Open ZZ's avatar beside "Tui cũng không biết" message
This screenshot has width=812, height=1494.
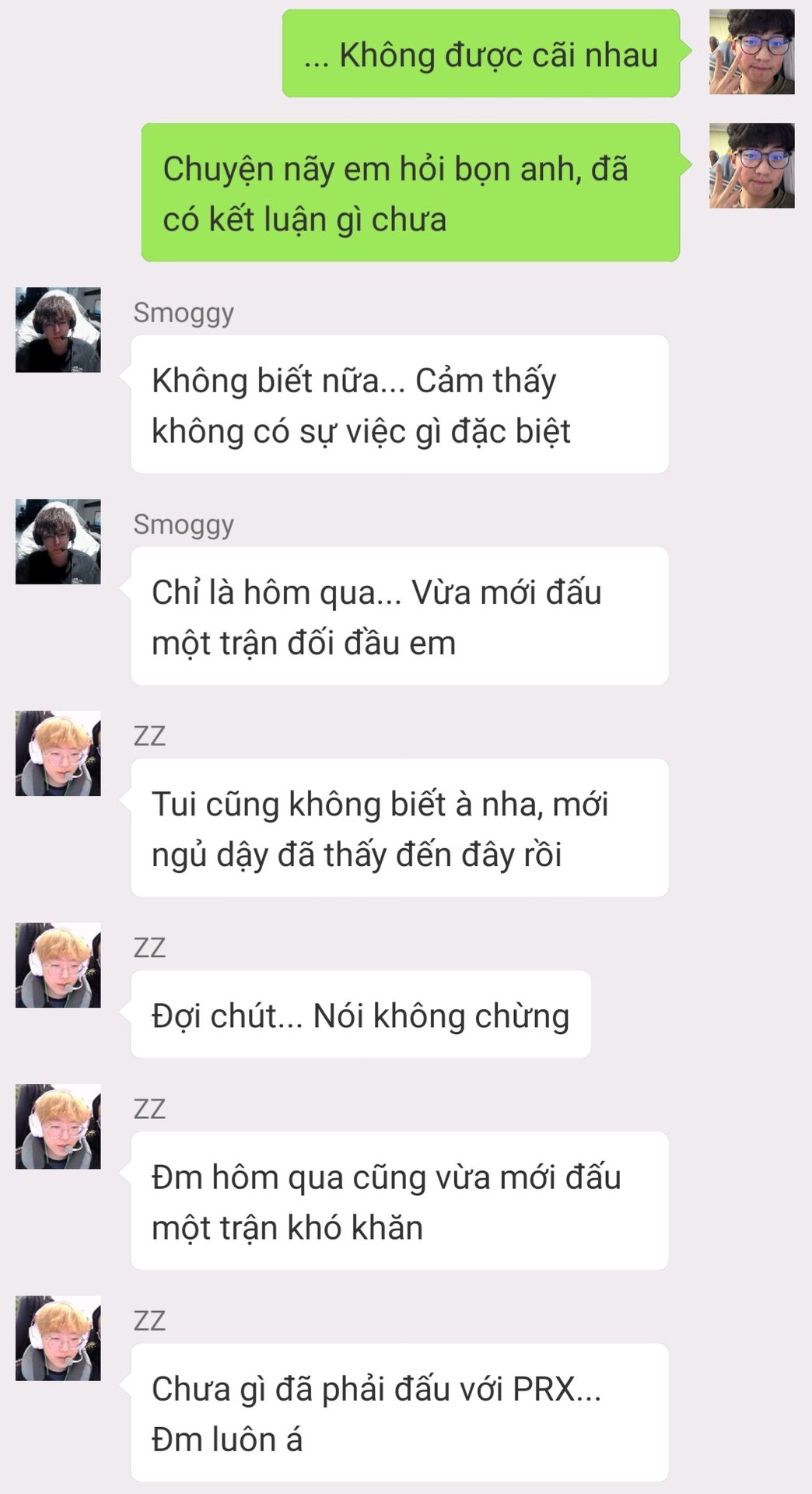click(58, 753)
